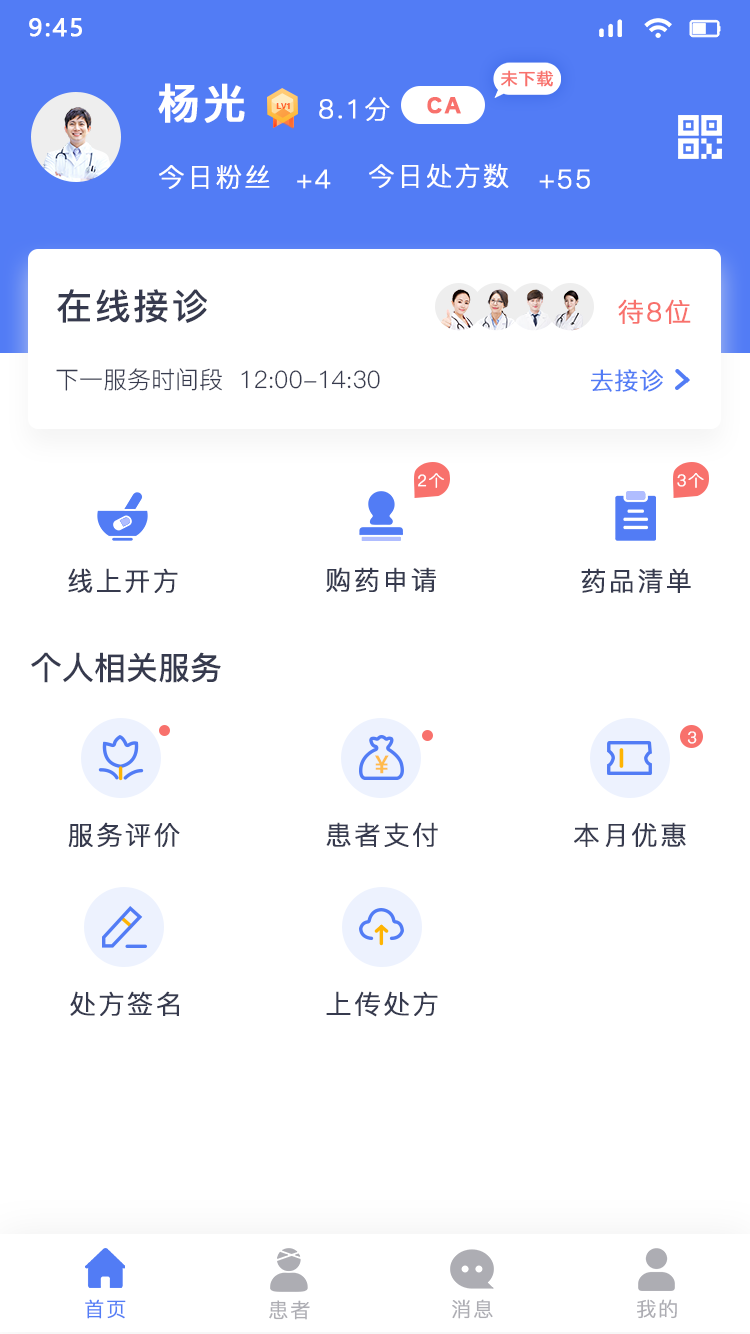Tap the CA certificate badge

tap(442, 104)
